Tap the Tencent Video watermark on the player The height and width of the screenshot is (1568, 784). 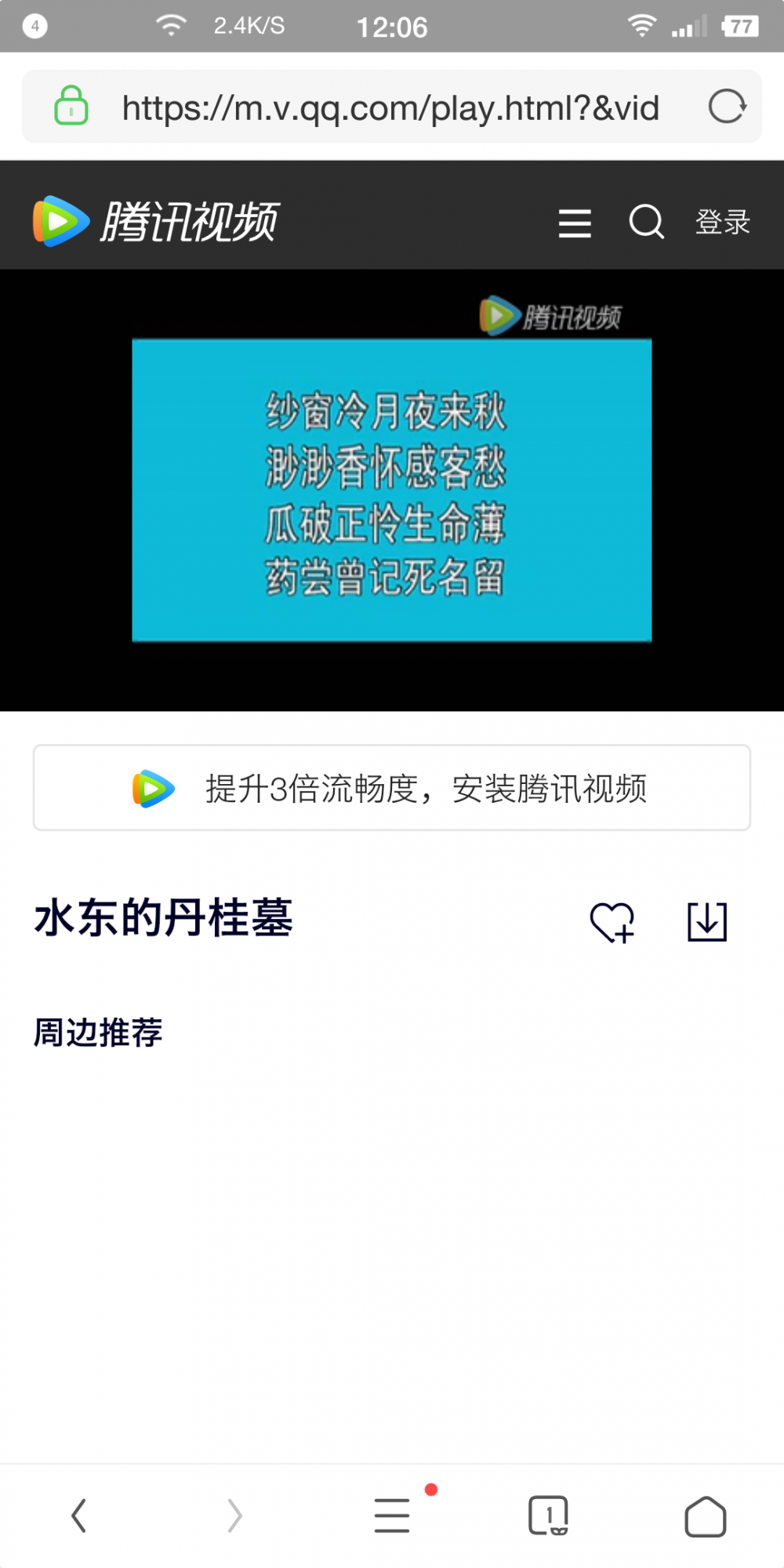pos(549,317)
